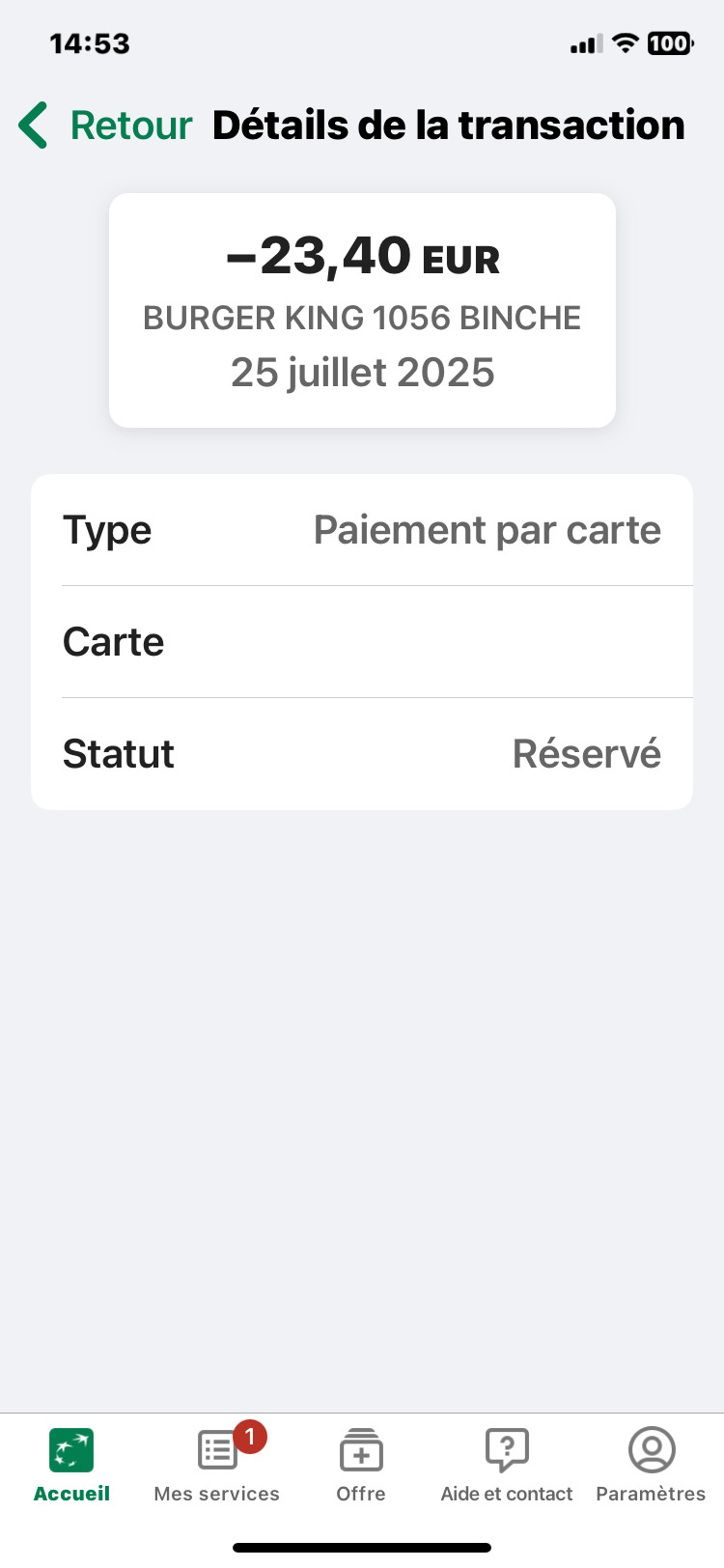Go to the Paramètres tab
Screen dimensions: 724x1568
pyautogui.click(x=651, y=1465)
